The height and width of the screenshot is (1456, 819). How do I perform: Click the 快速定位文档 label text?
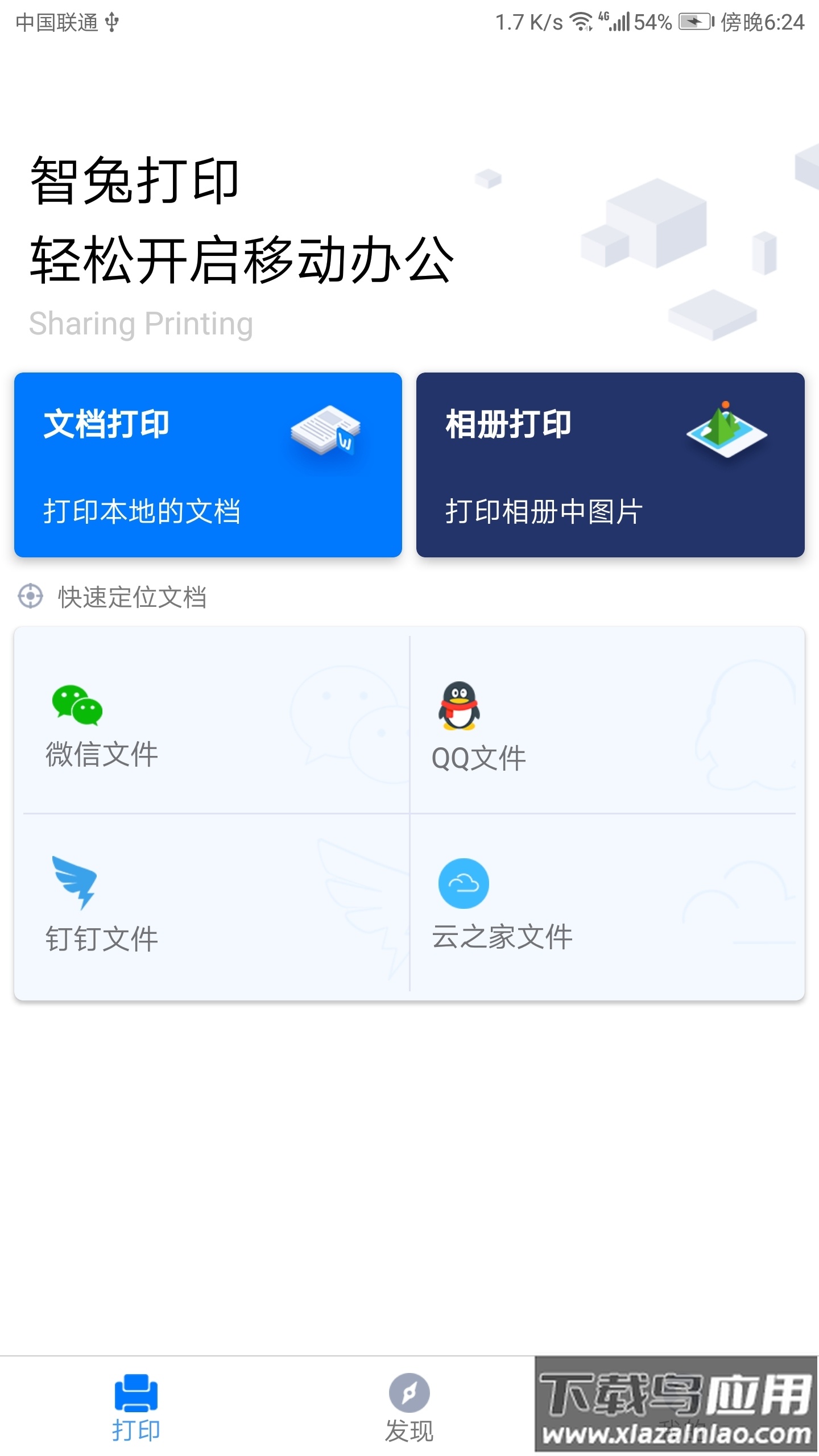[x=132, y=597]
